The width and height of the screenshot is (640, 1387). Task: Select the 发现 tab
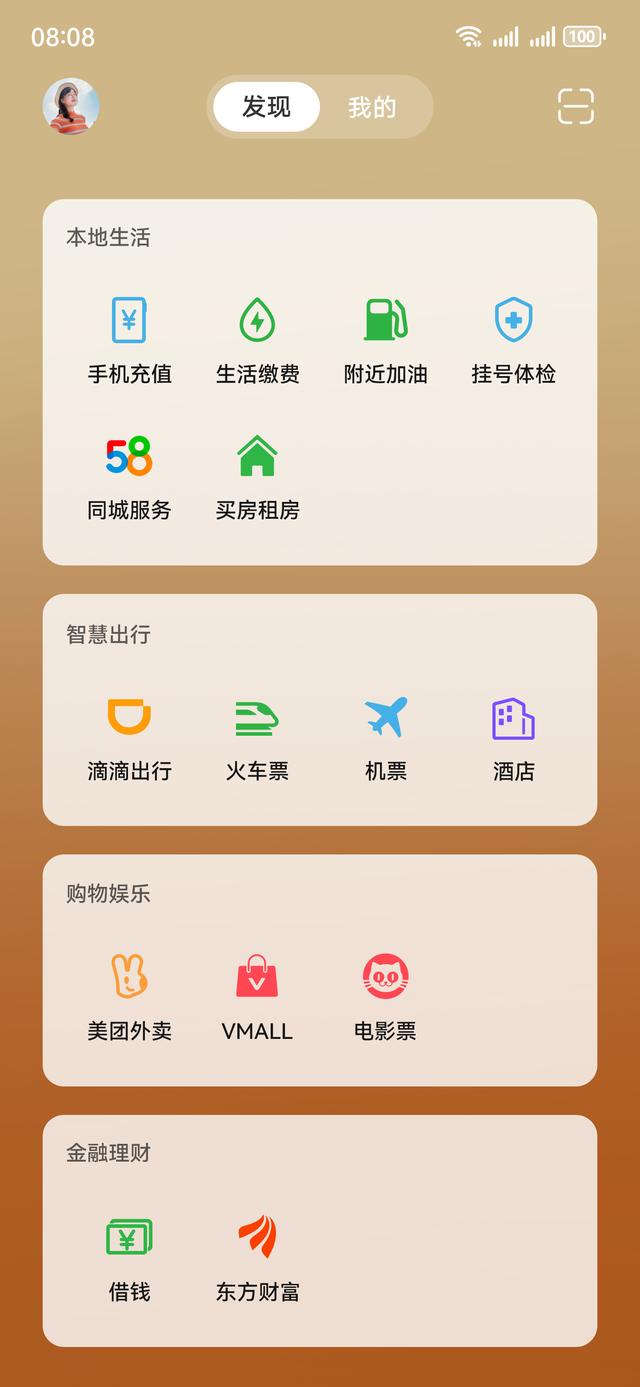click(266, 107)
